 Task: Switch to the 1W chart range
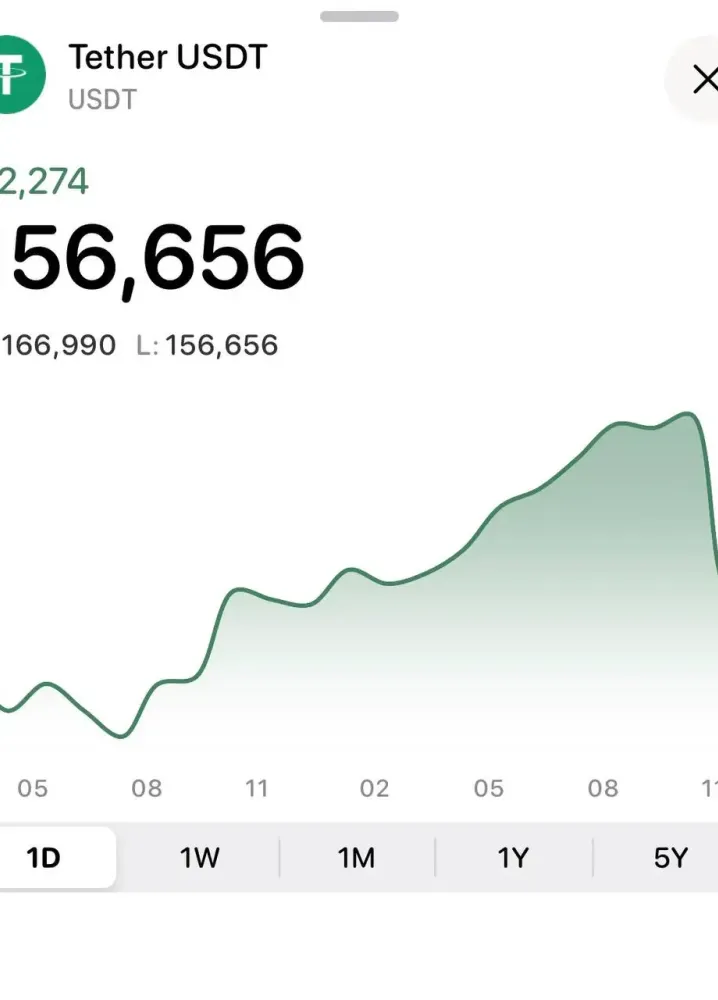pyautogui.click(x=199, y=857)
